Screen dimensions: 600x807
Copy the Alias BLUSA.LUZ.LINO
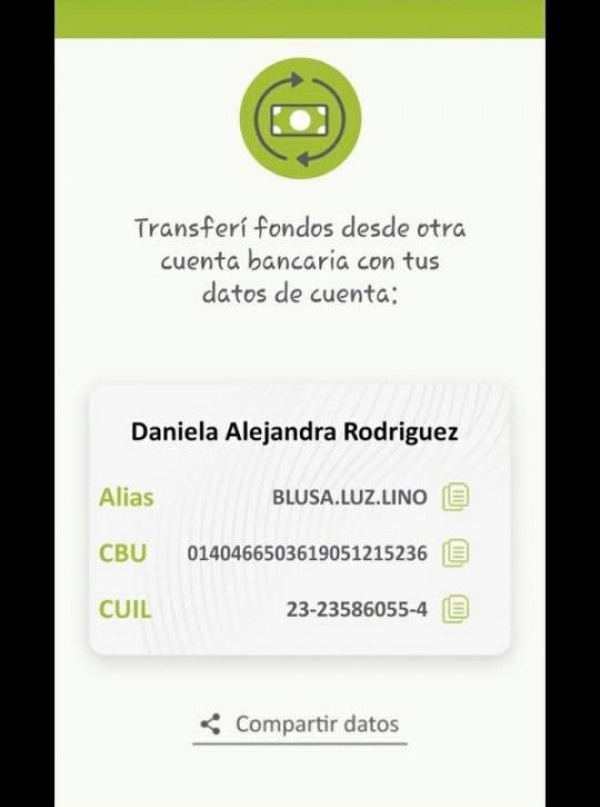(x=456, y=496)
